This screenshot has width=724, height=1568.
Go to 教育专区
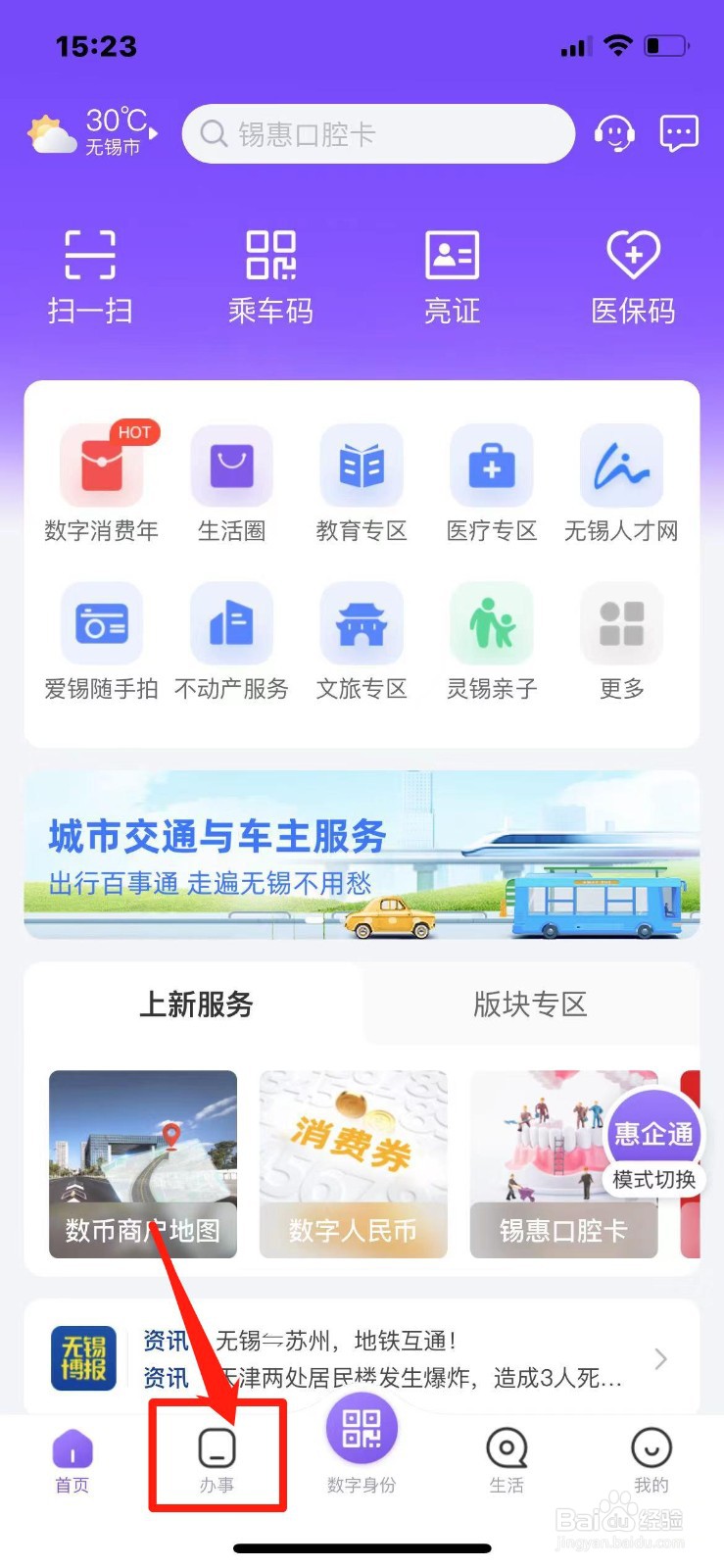point(362,484)
